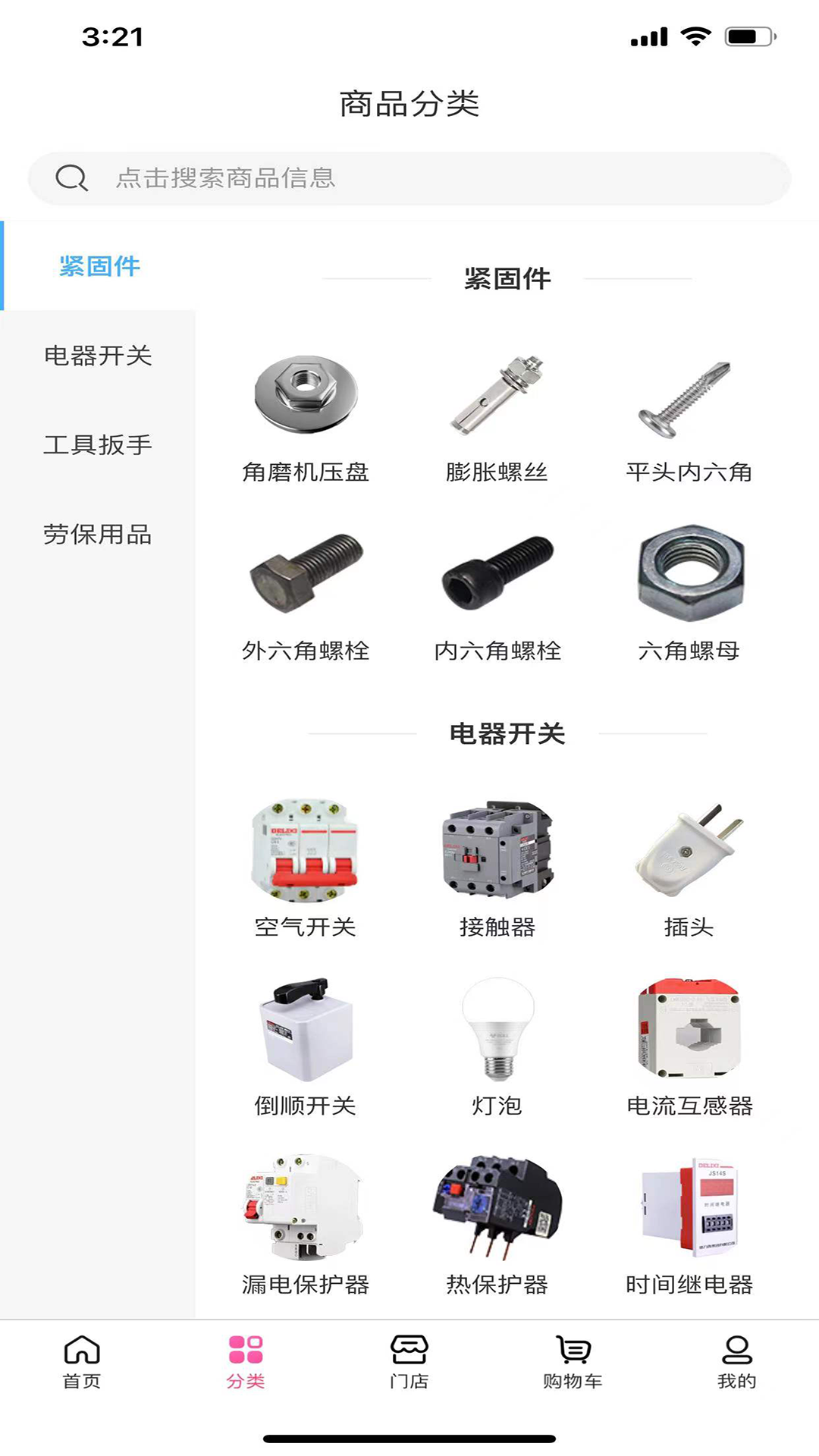Image resolution: width=819 pixels, height=1456 pixels.
Task: Switch to the 我的 profile tab
Action: click(x=736, y=1362)
